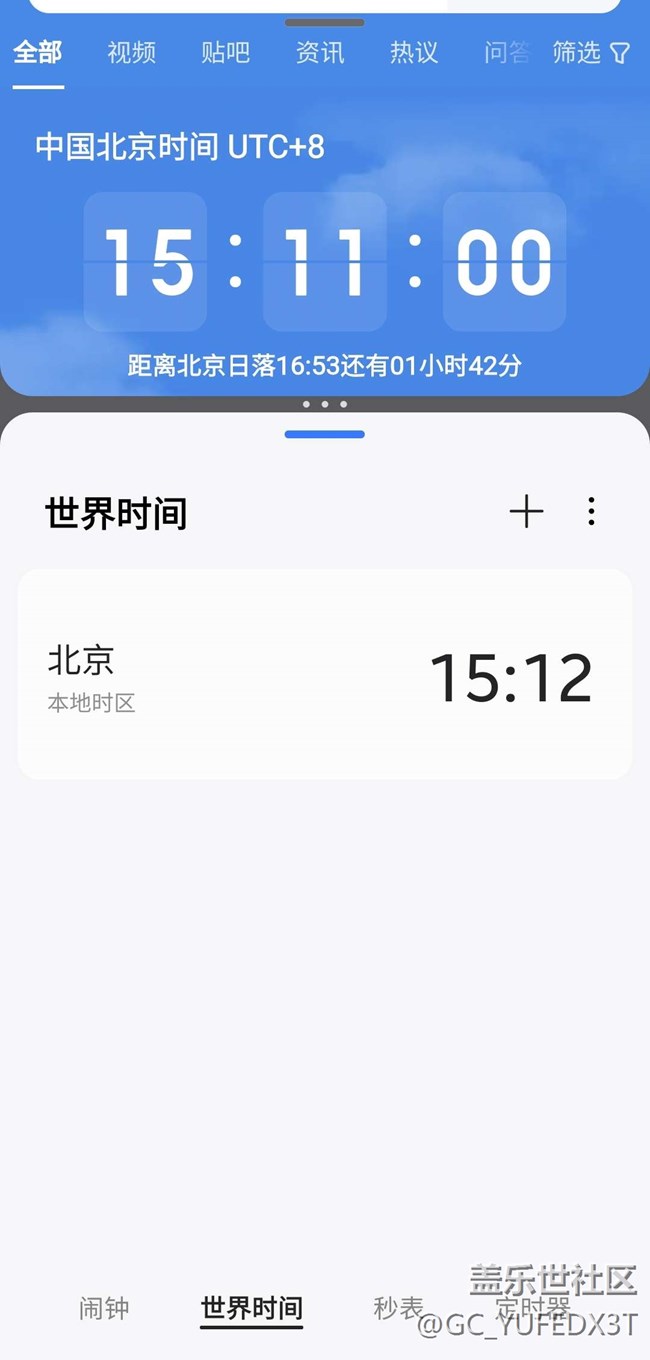Switch to the 闹钟 tab
Image resolution: width=650 pixels, height=1360 pixels.
104,1308
